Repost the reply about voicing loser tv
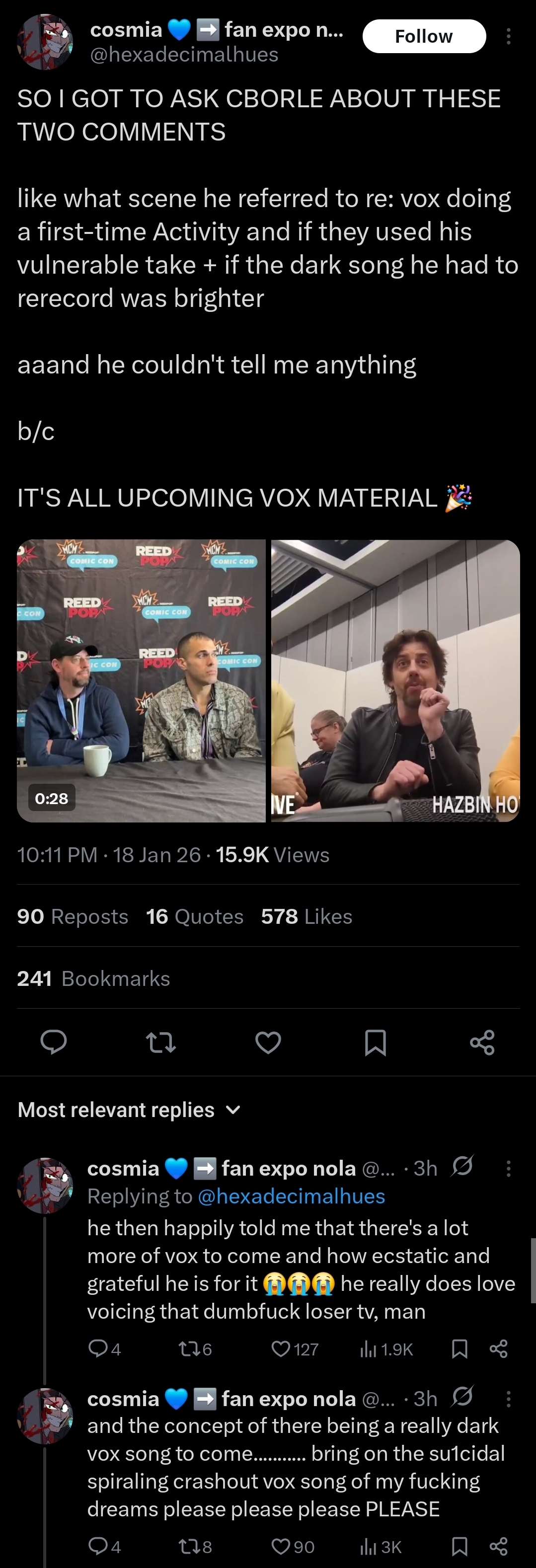The image size is (536, 1568). click(195, 1349)
